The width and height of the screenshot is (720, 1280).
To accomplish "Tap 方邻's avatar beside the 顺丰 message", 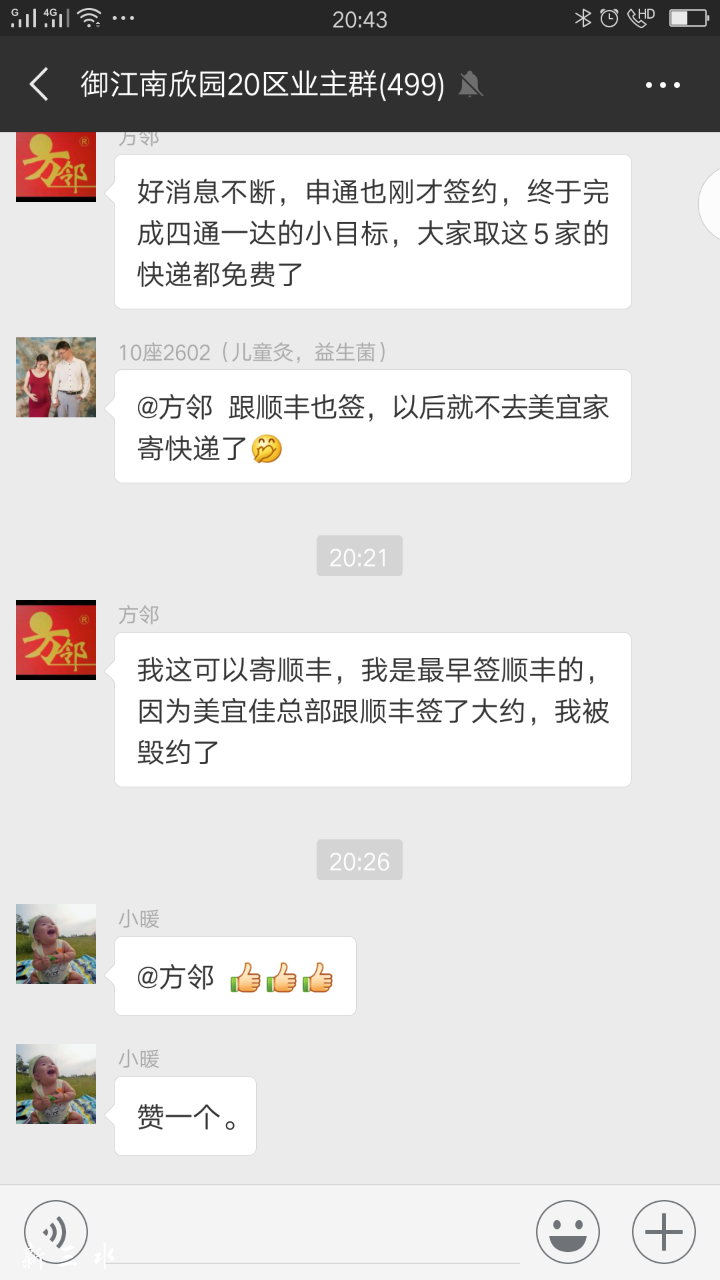I will click(56, 640).
